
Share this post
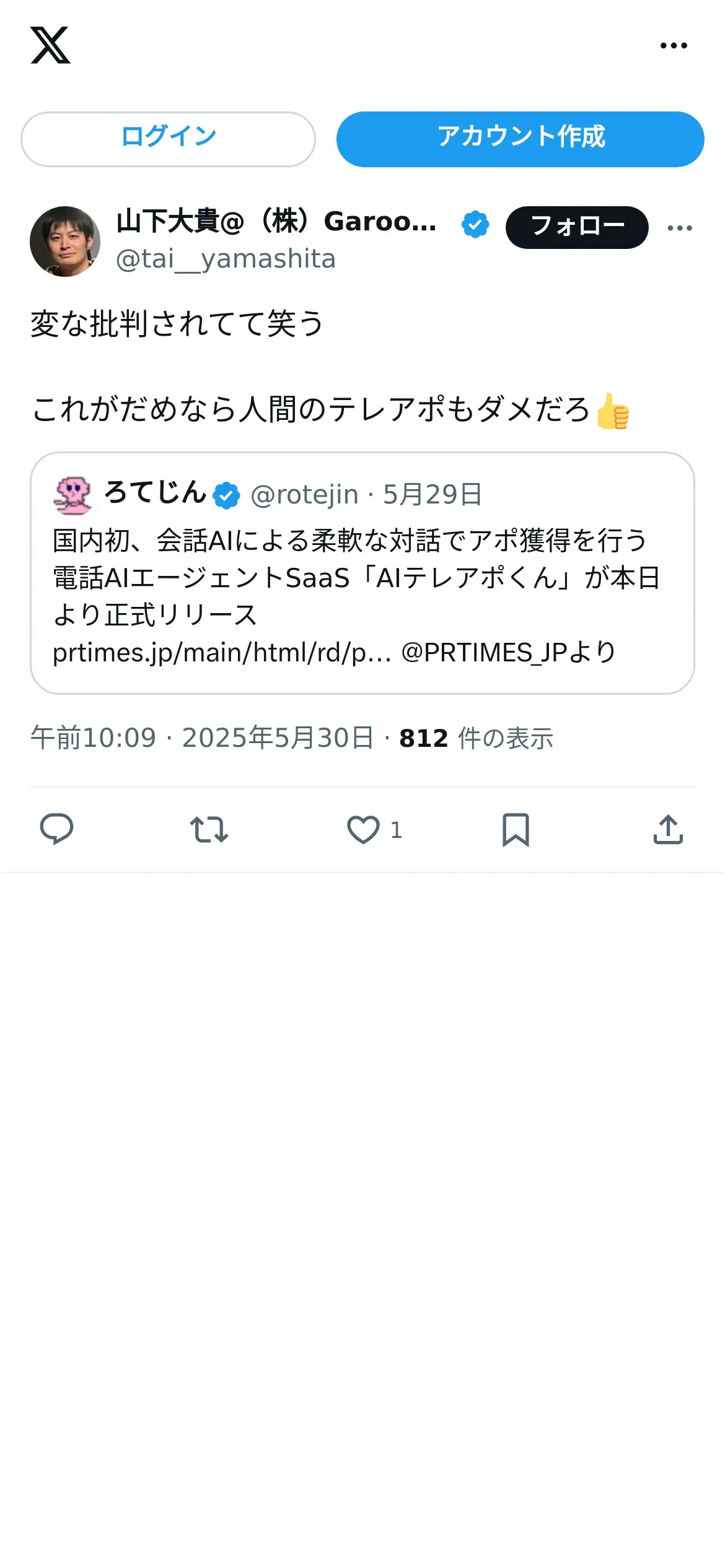[x=668, y=829]
